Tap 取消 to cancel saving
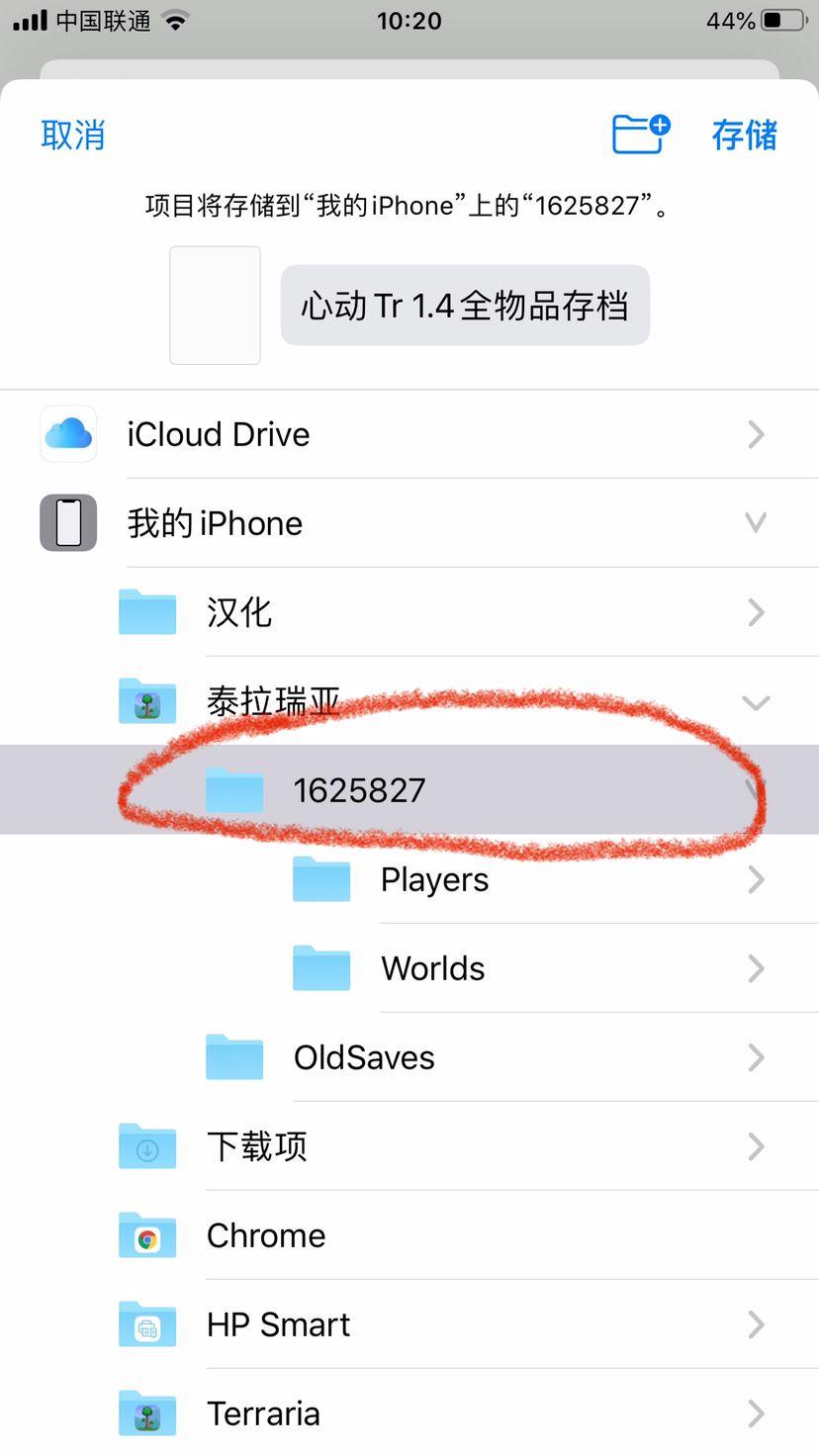This screenshot has width=819, height=1456. click(x=72, y=135)
